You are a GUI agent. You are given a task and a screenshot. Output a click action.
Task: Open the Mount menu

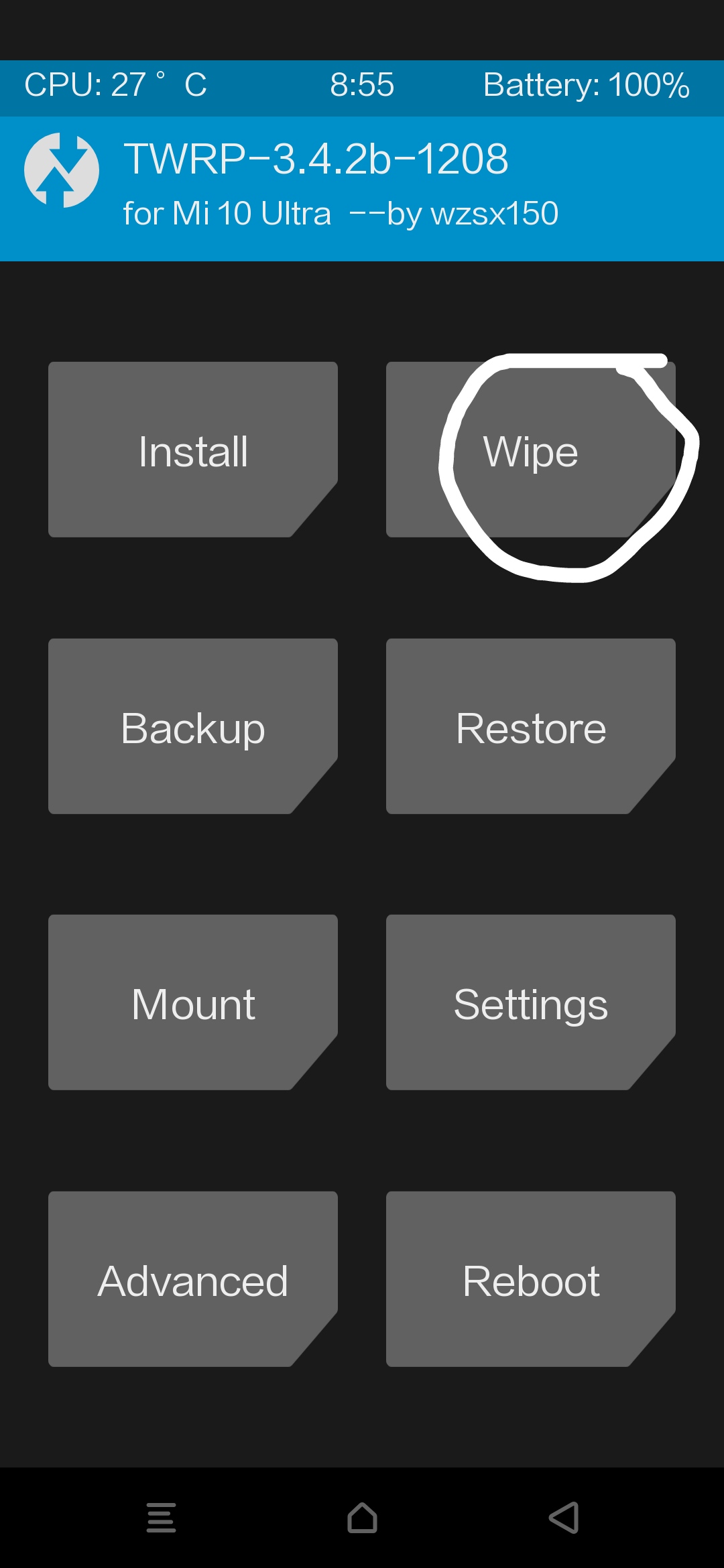tap(193, 1002)
